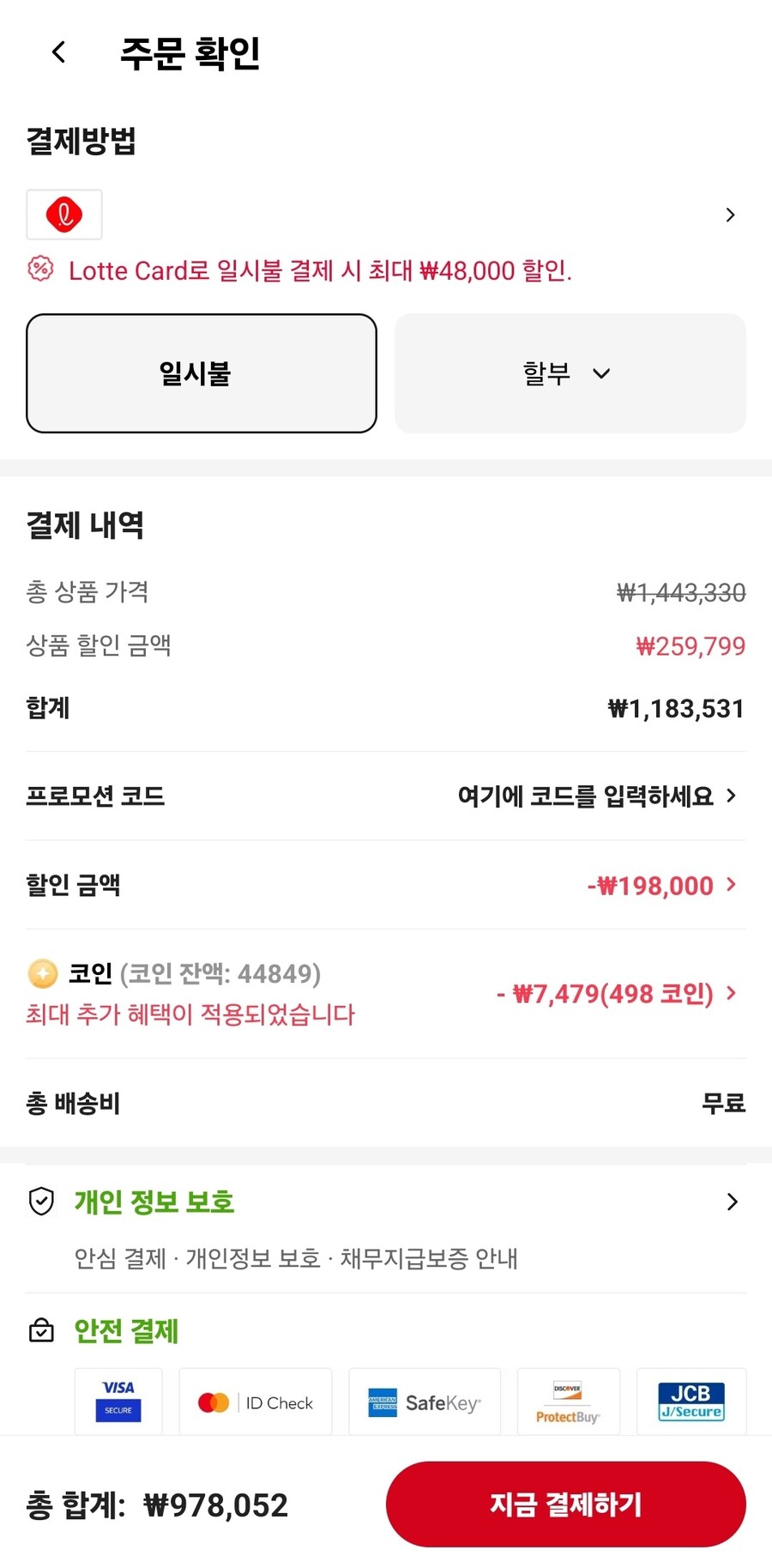Open the 할부 installment dropdown
772x1568 pixels.
[x=570, y=373]
